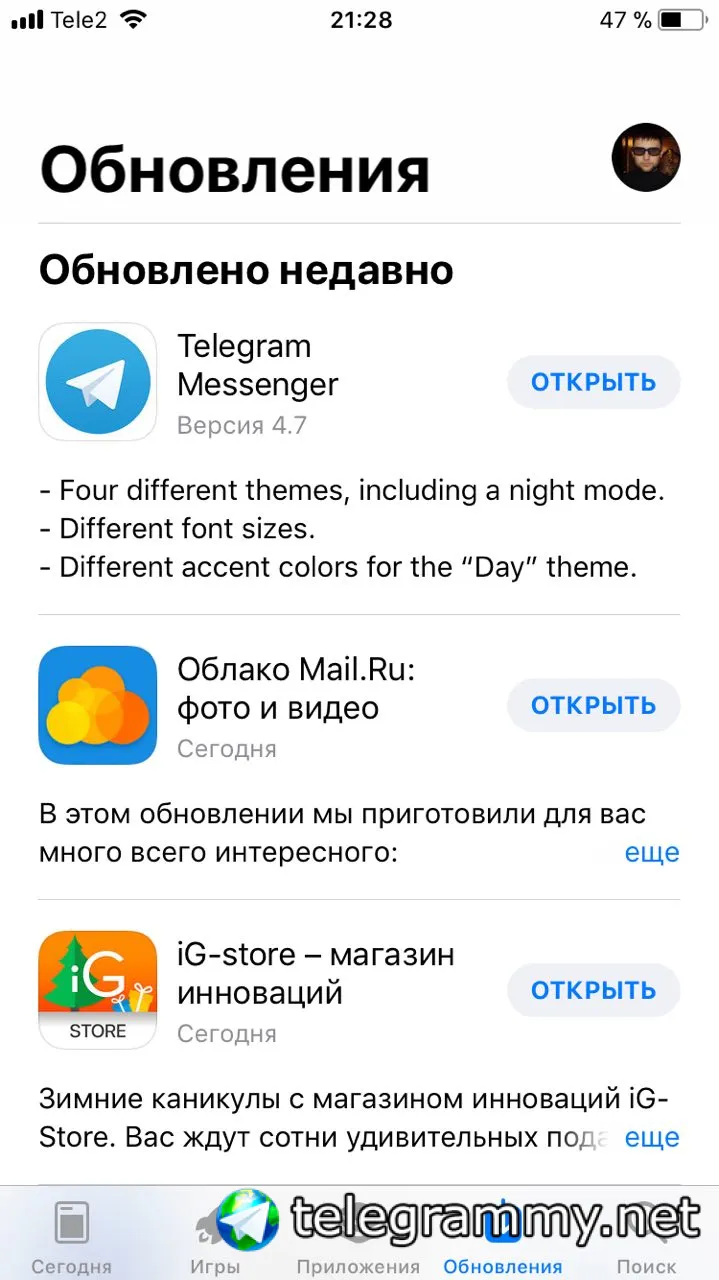View the iG-store app icon
Screen dimensions: 719x1280
98,990
